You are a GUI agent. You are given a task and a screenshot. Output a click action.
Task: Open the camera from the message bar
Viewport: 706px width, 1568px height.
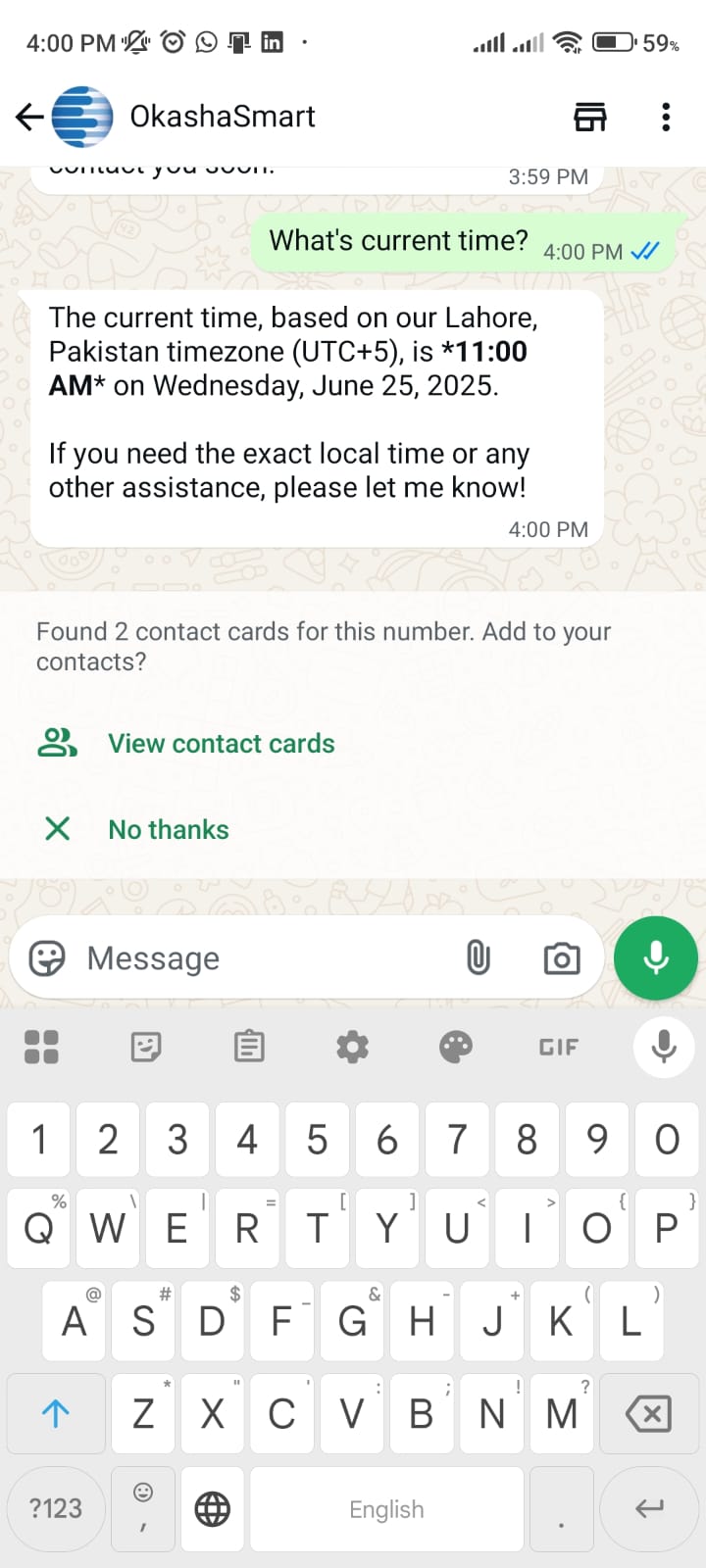(561, 958)
